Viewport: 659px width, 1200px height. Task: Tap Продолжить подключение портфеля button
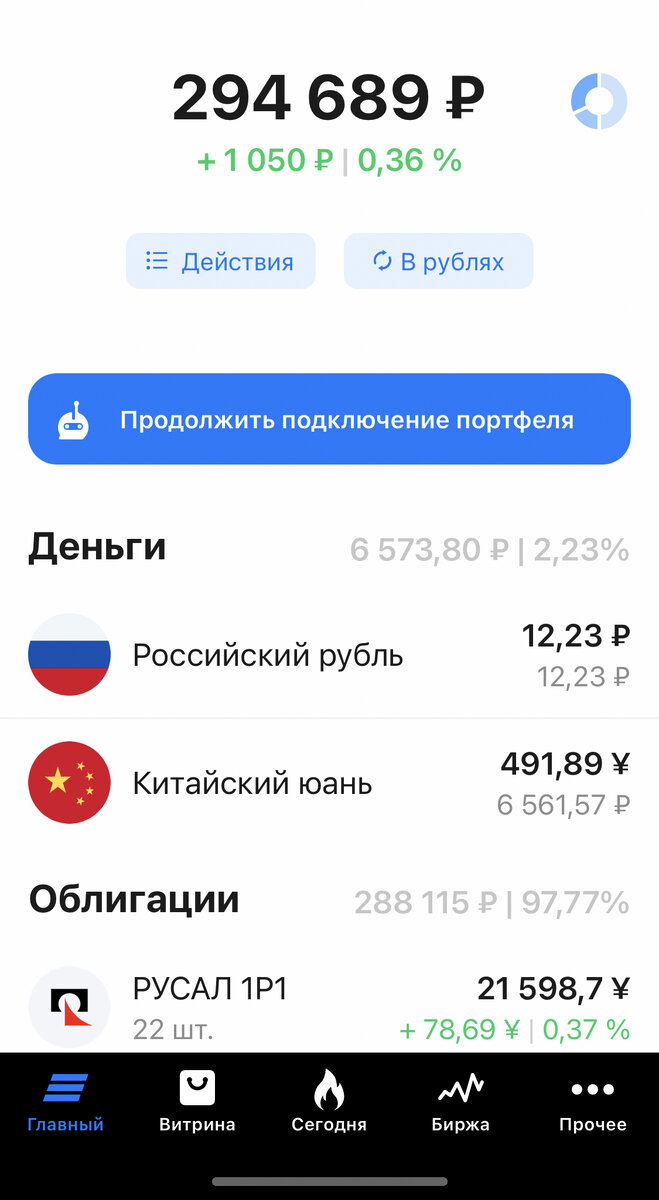(329, 419)
